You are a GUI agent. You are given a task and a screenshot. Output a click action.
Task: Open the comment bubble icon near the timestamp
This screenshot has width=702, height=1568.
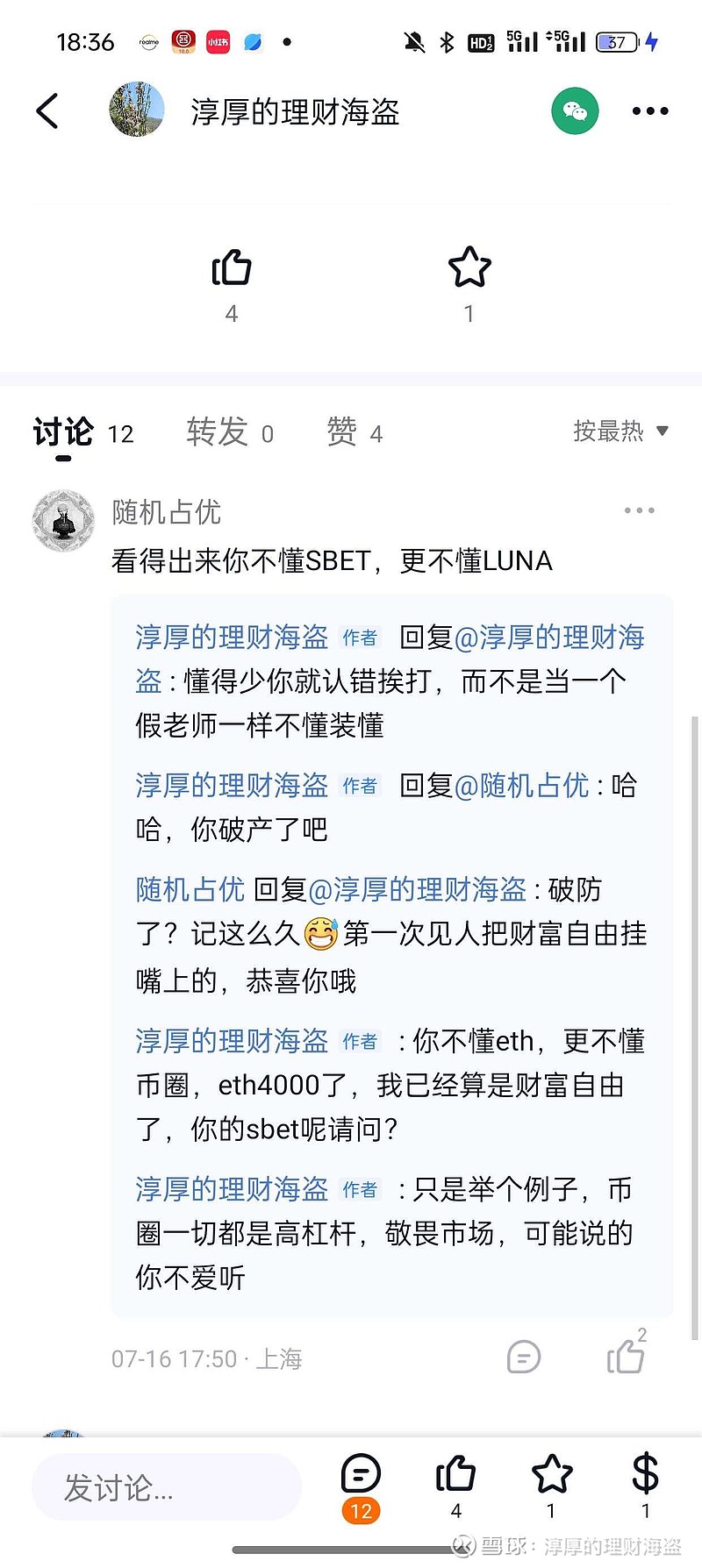click(x=523, y=1358)
